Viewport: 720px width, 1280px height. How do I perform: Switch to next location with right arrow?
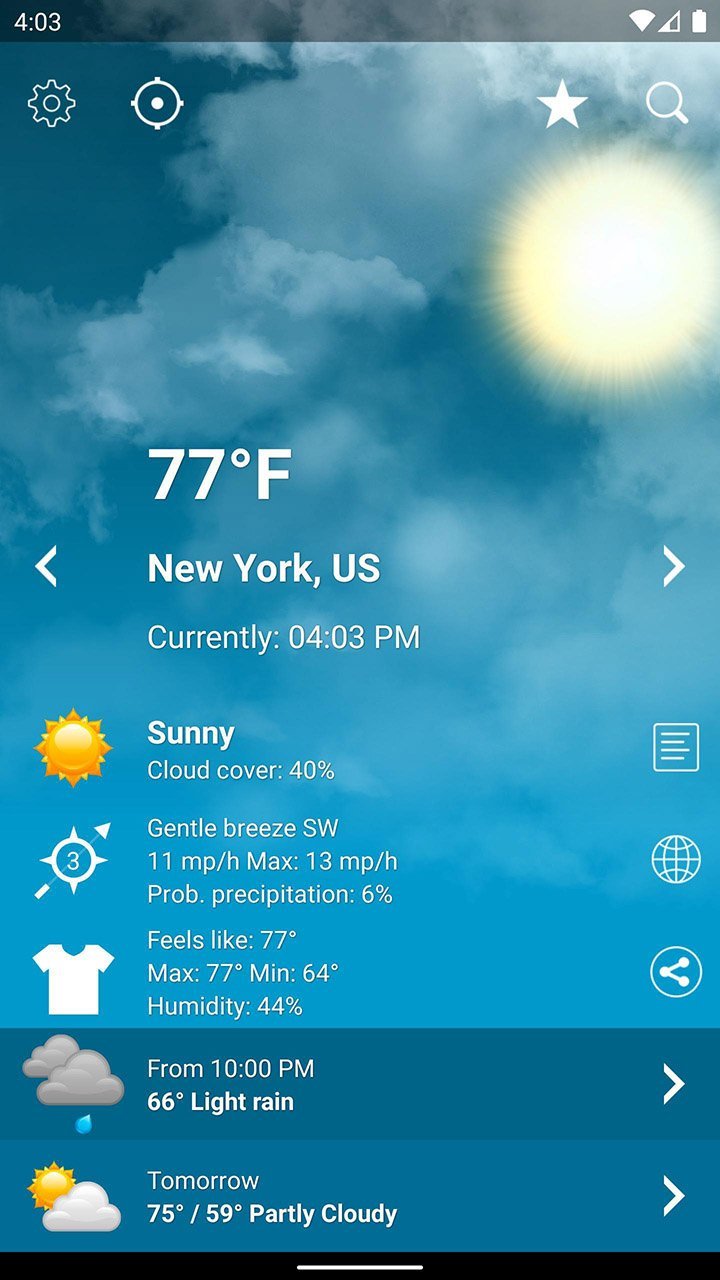pyautogui.click(x=673, y=567)
